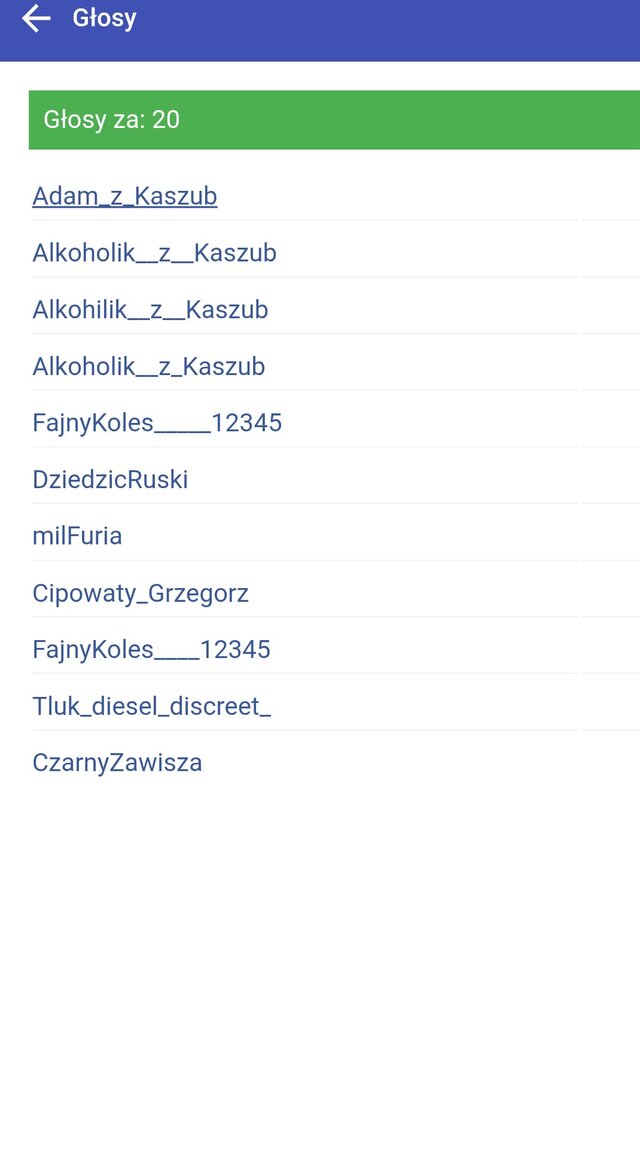Open user Alkohilik__z__Kaszub

point(150,309)
